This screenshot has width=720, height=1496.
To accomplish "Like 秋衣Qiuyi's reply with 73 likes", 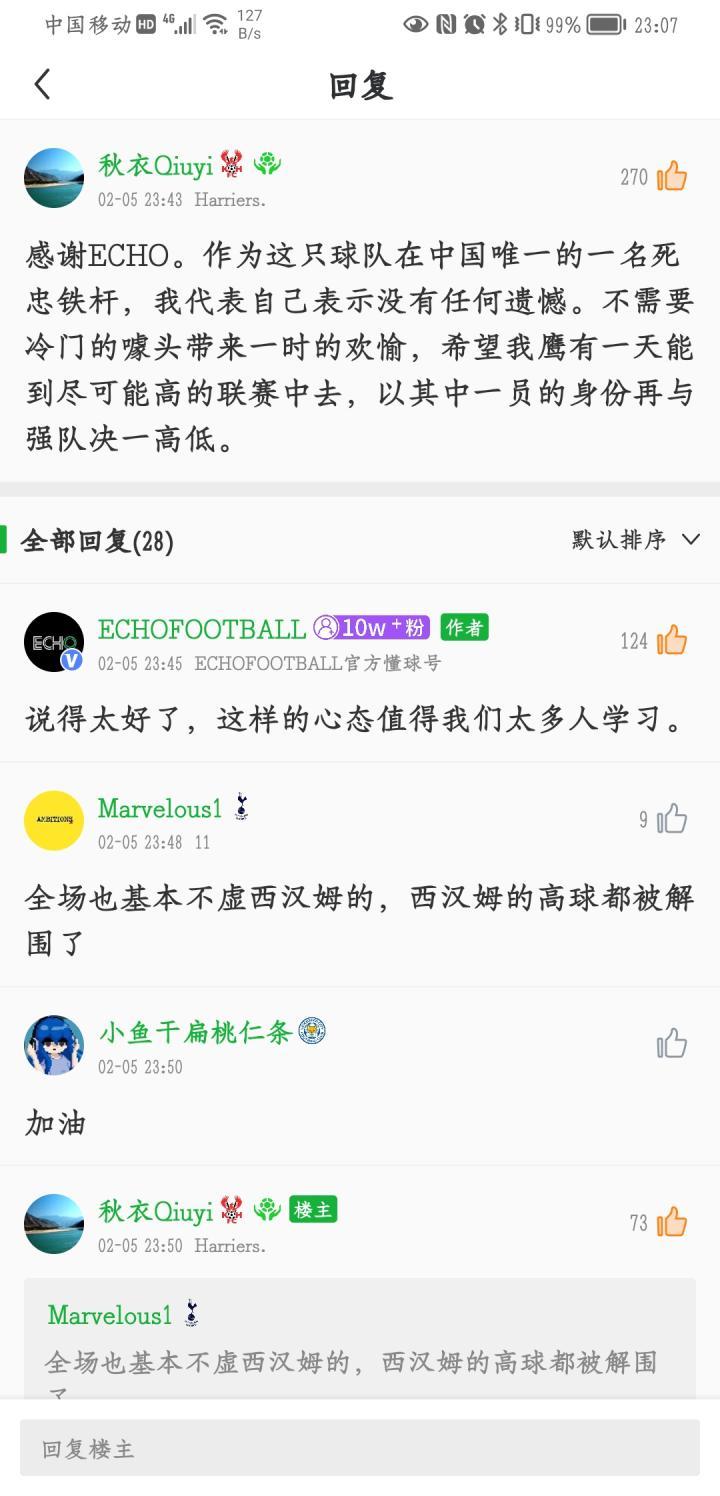I will tap(672, 1222).
